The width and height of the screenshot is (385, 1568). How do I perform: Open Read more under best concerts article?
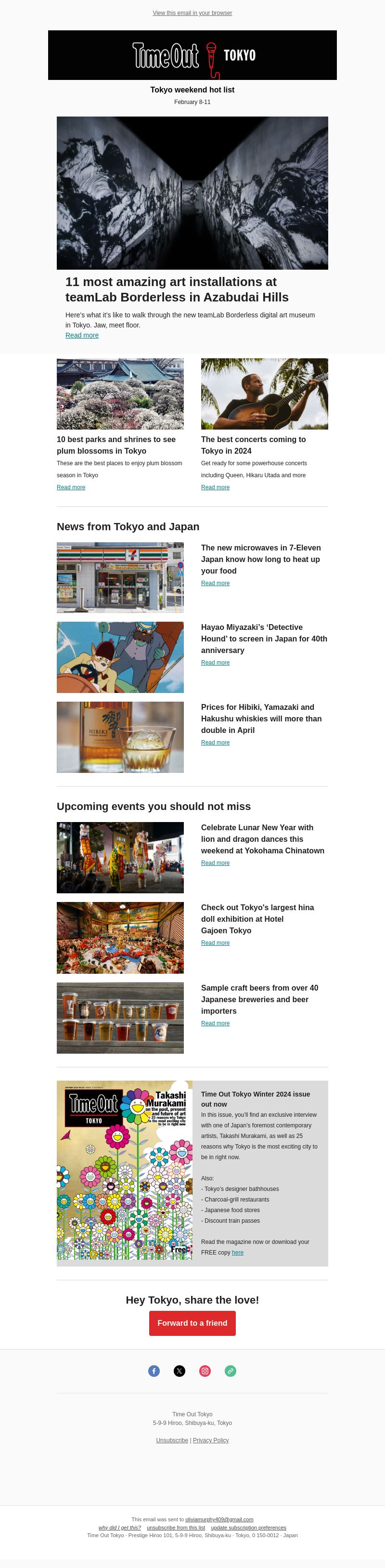click(x=215, y=487)
